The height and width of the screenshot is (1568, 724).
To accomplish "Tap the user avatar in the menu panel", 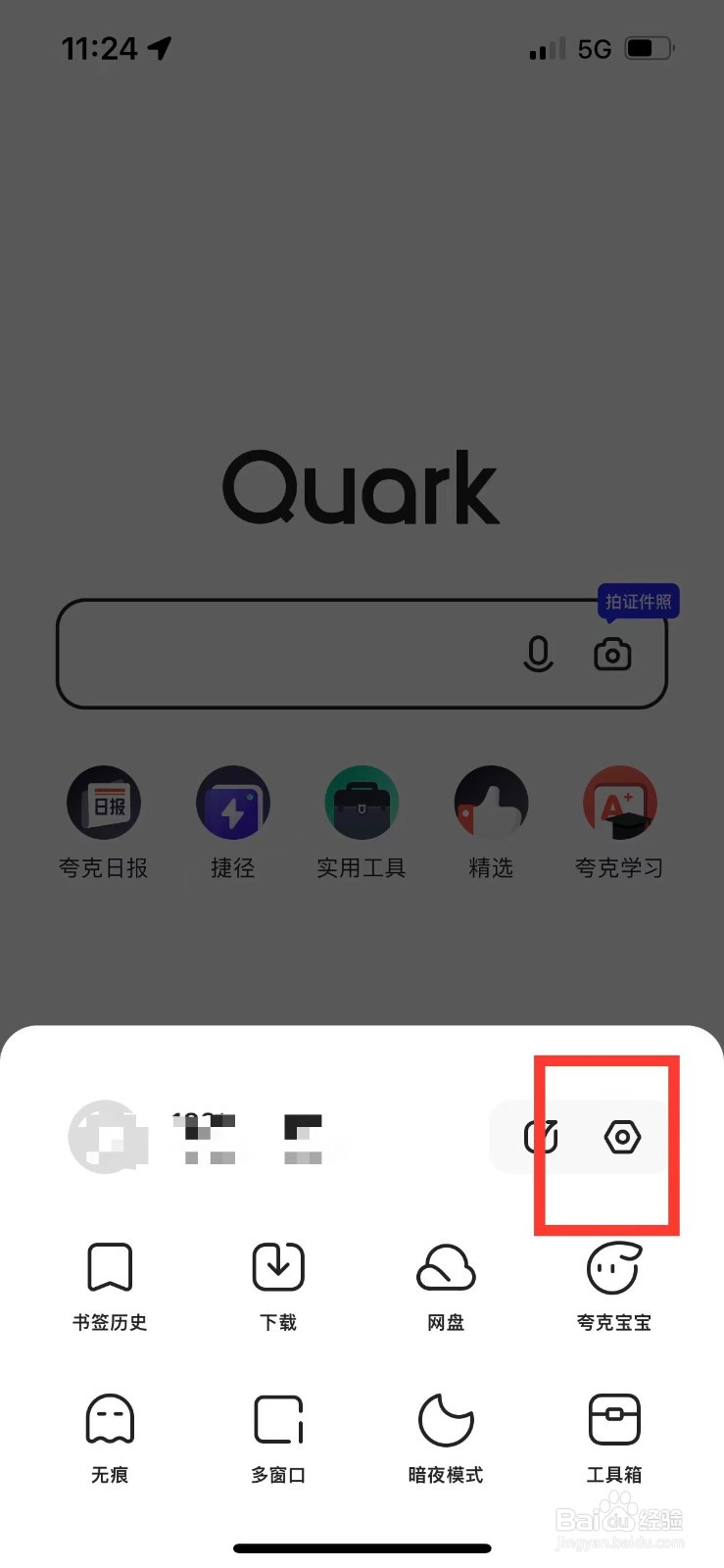I will coord(108,1137).
